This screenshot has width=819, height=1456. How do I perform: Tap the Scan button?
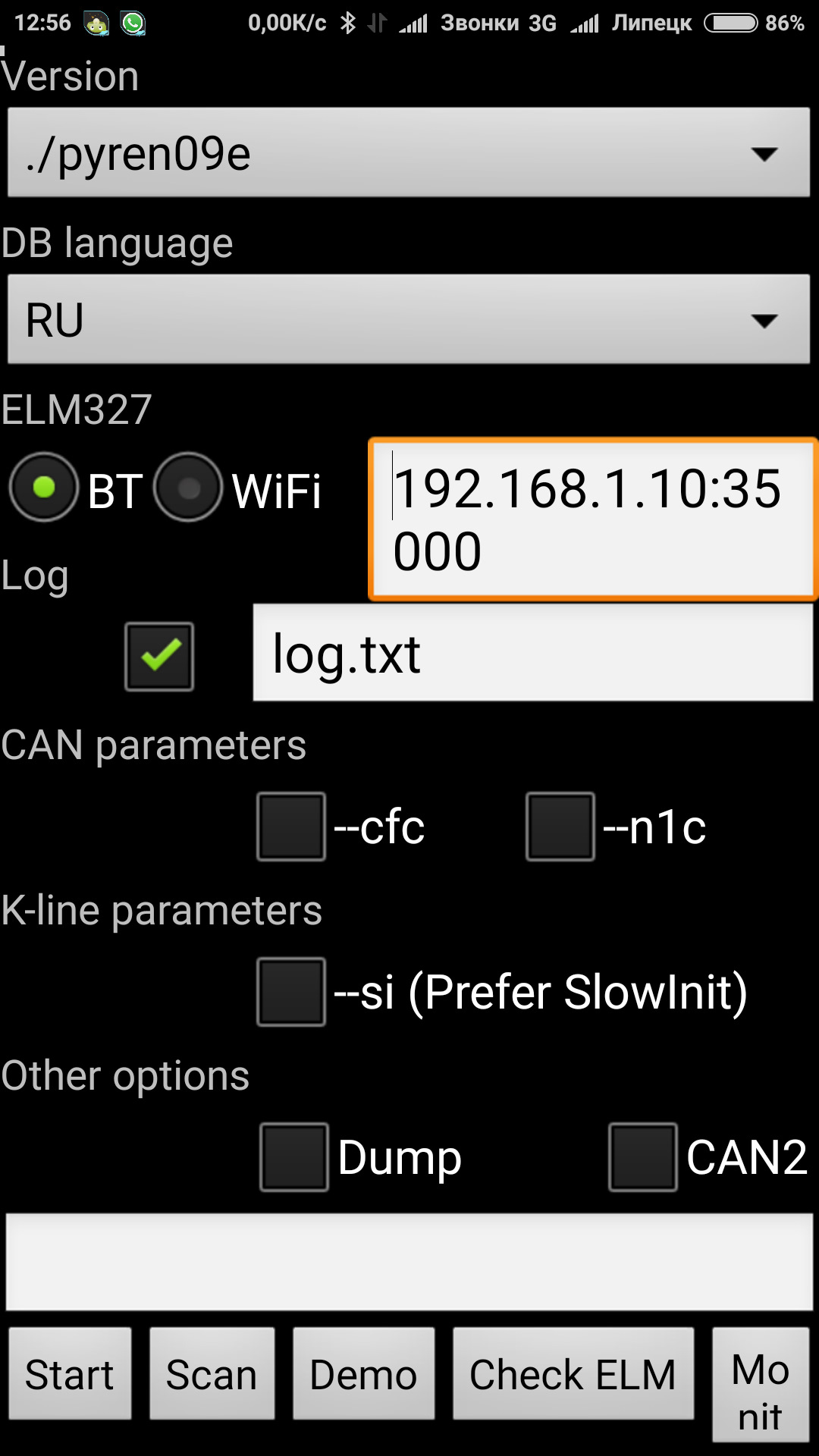pos(212,1374)
